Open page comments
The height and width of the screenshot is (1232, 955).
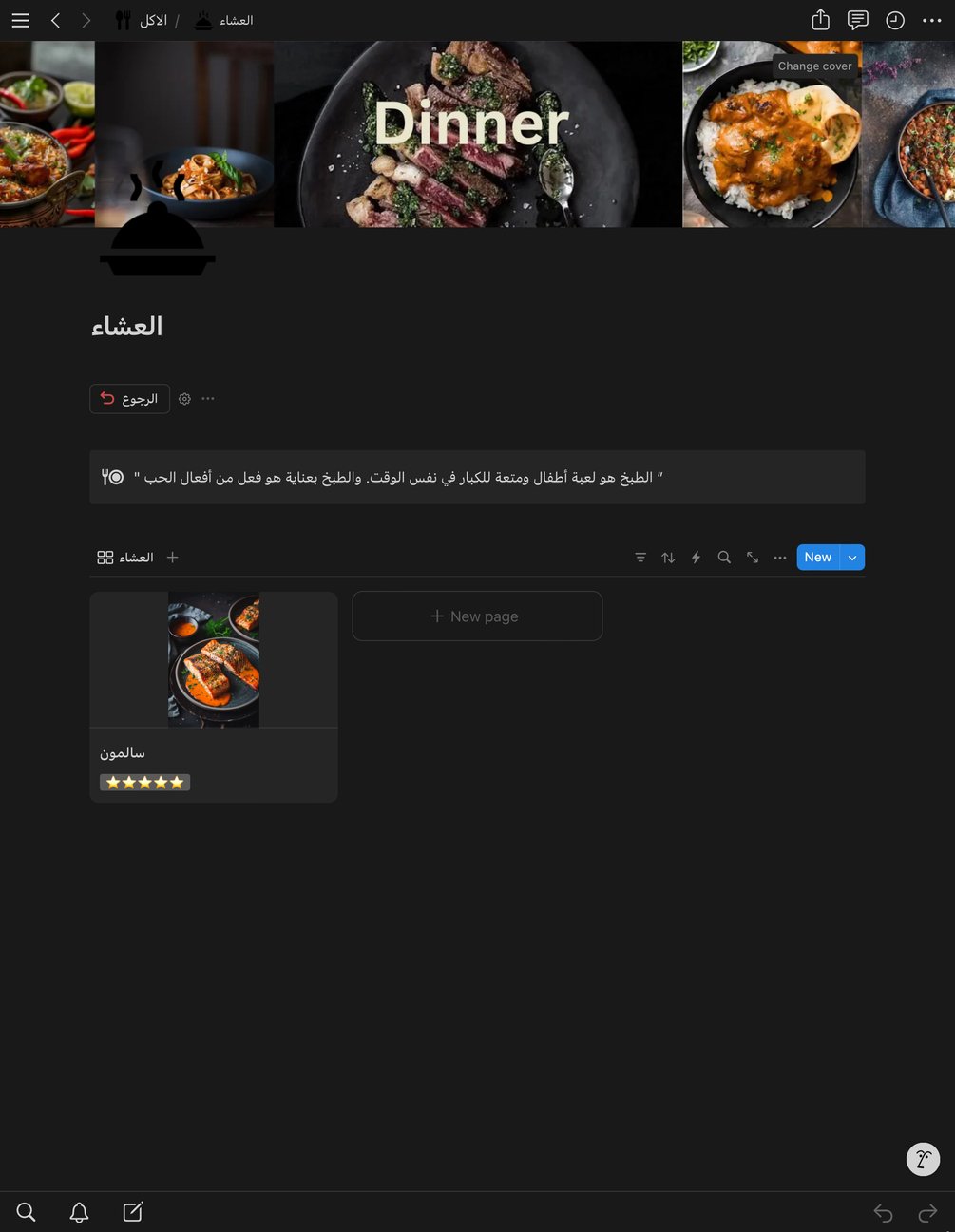857,20
